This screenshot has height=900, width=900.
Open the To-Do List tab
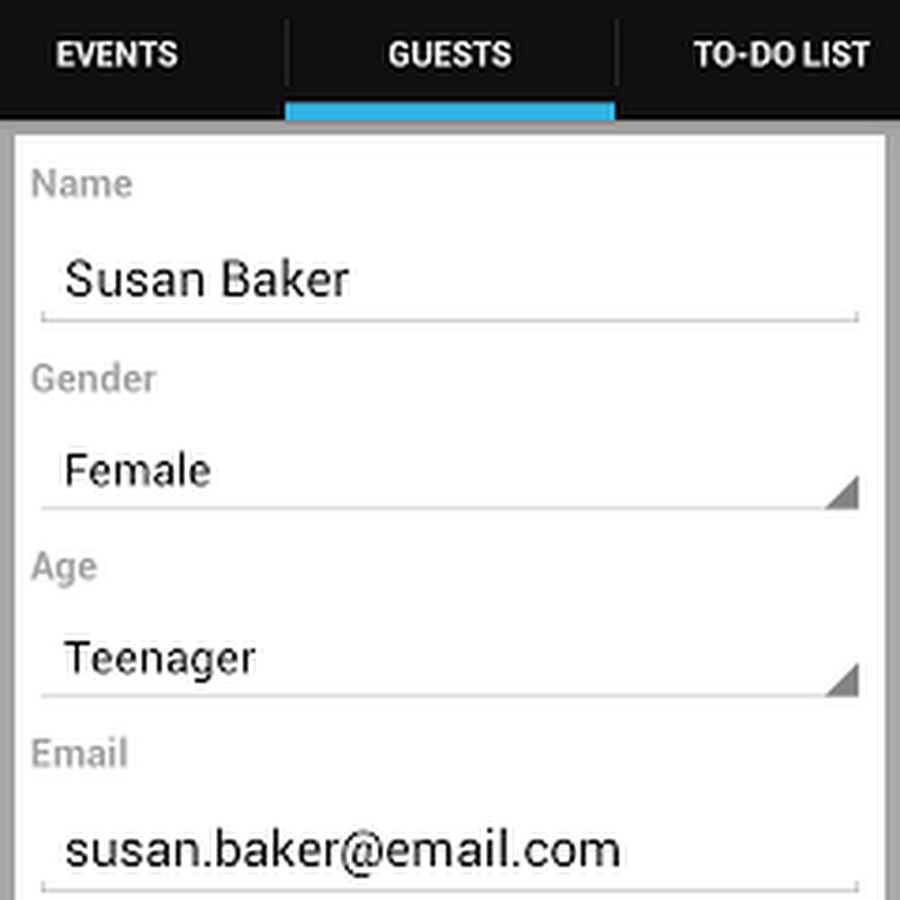point(780,55)
